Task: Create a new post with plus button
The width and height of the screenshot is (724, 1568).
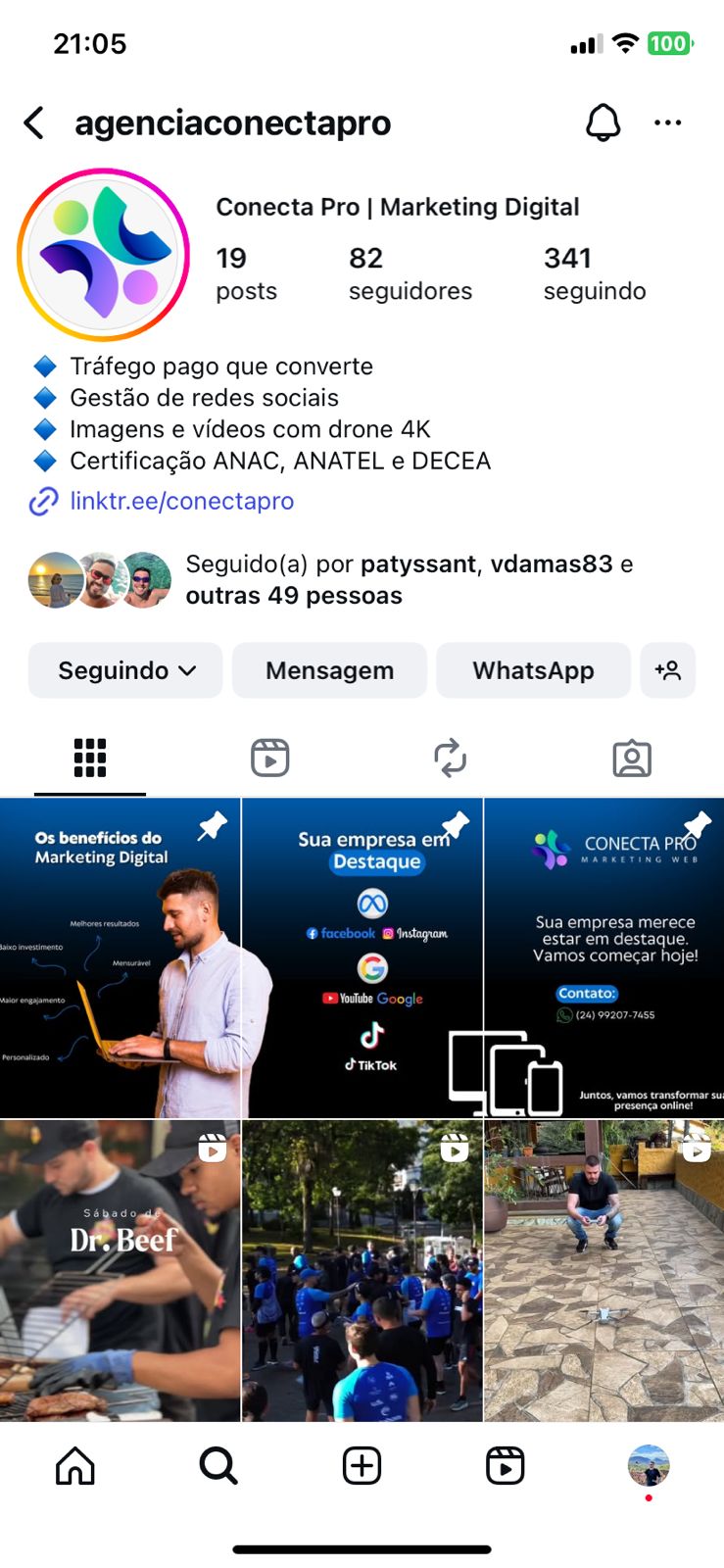Action: click(362, 1466)
